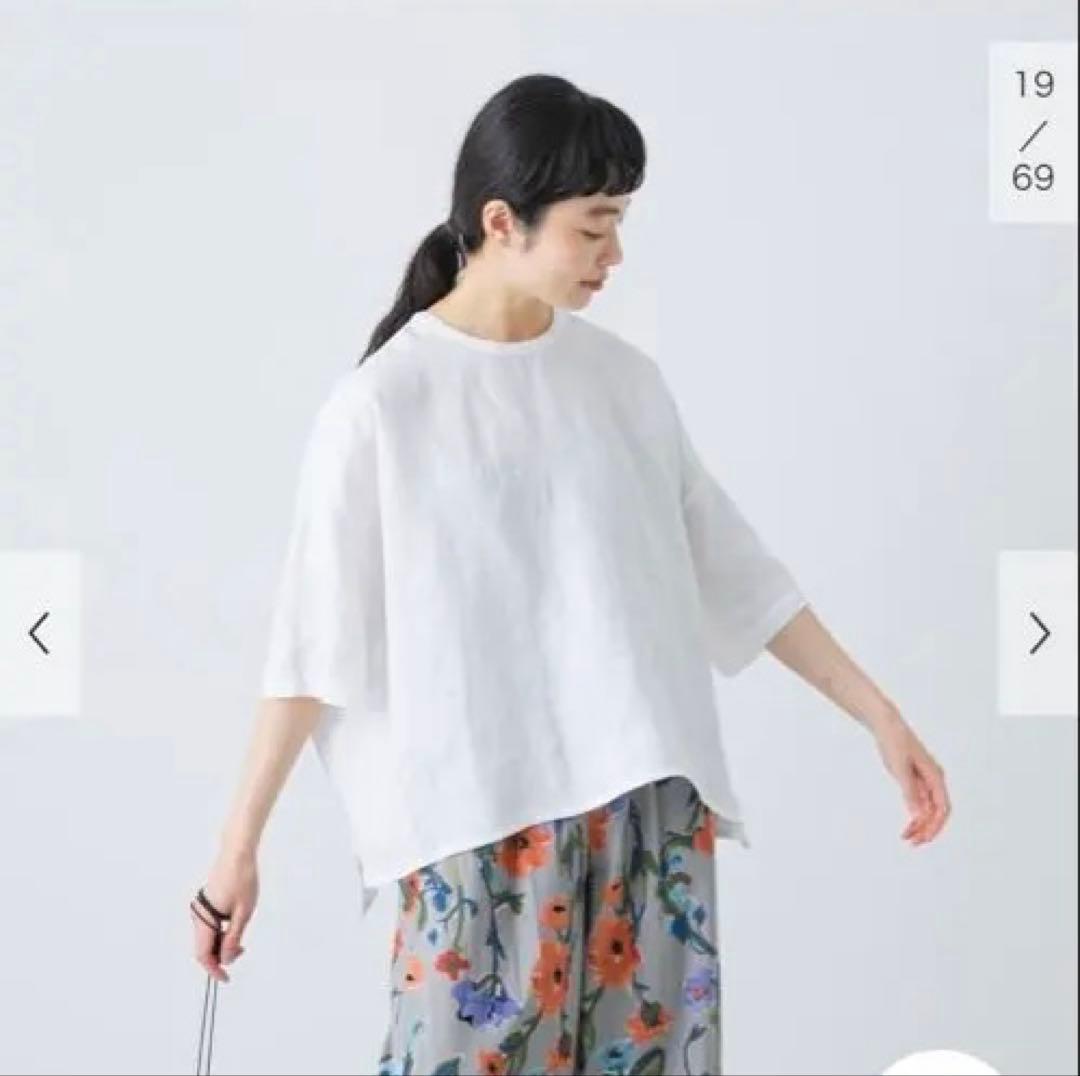Show the next product photo
This screenshot has width=1080, height=1076.
(1039, 633)
